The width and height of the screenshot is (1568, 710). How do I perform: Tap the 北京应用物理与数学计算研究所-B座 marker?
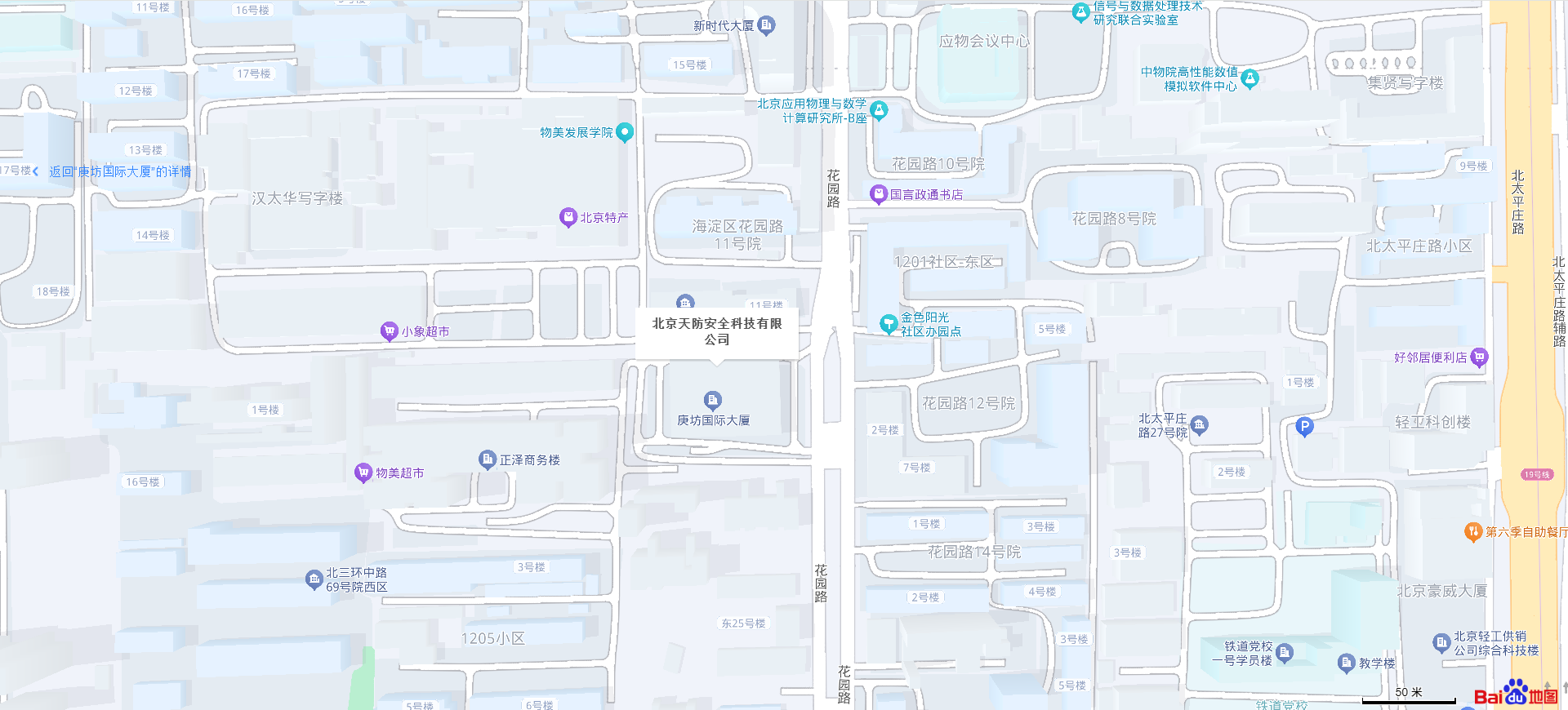pos(879,110)
